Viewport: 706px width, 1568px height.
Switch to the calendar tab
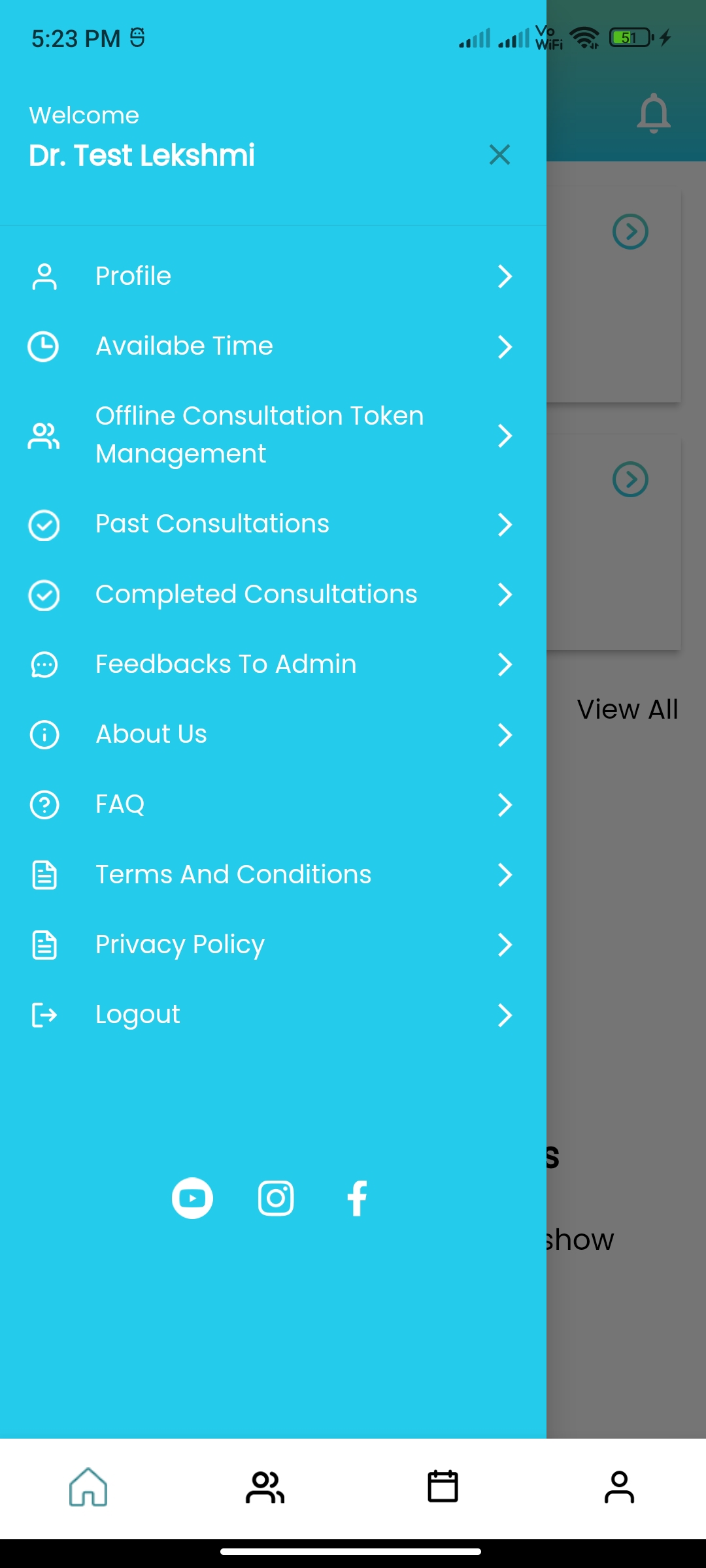(x=443, y=1487)
